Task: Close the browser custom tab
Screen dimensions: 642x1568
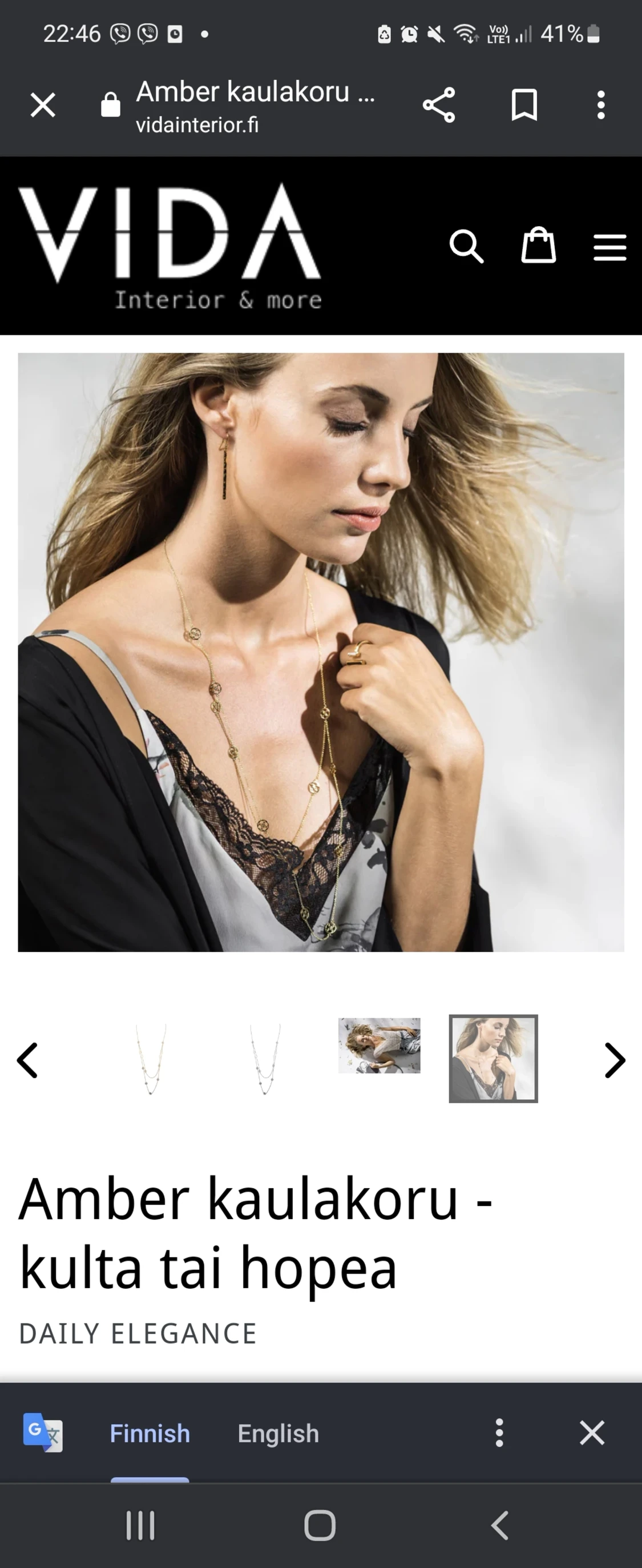Action: tap(43, 105)
